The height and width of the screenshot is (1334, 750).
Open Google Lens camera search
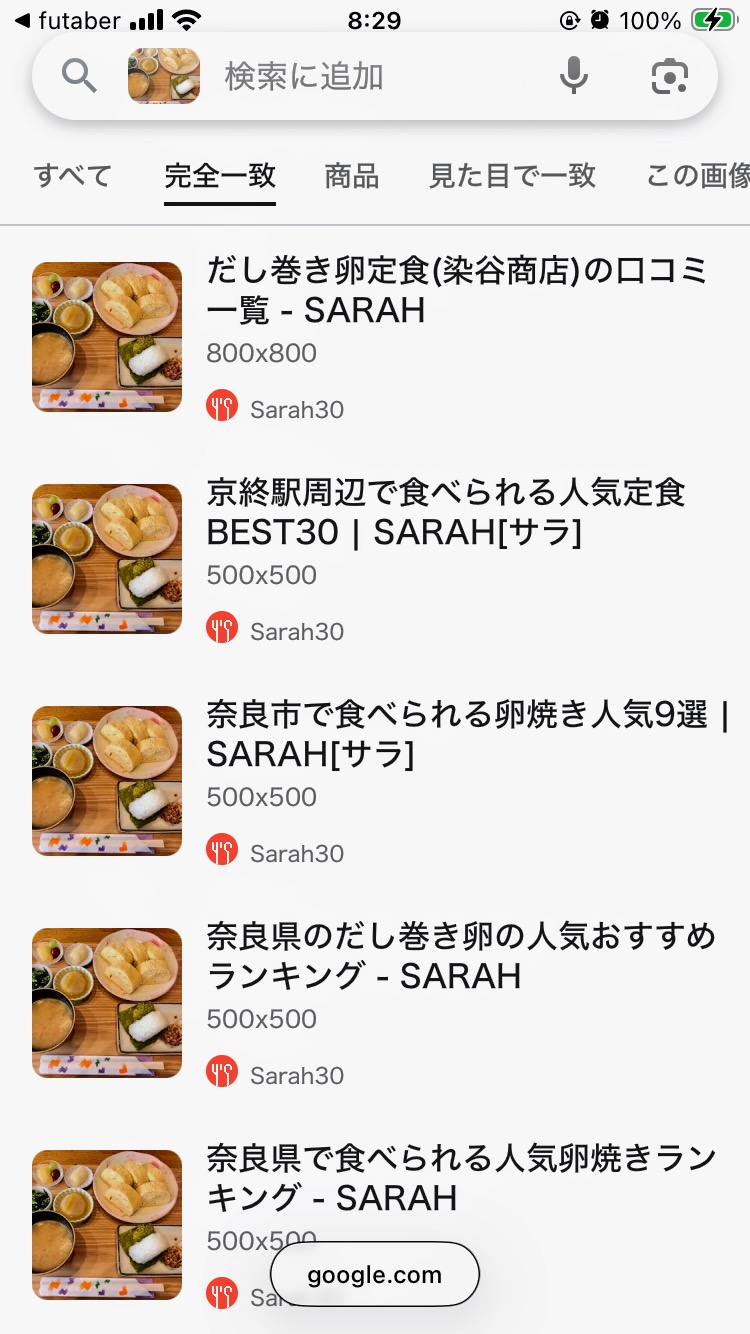(x=670, y=76)
